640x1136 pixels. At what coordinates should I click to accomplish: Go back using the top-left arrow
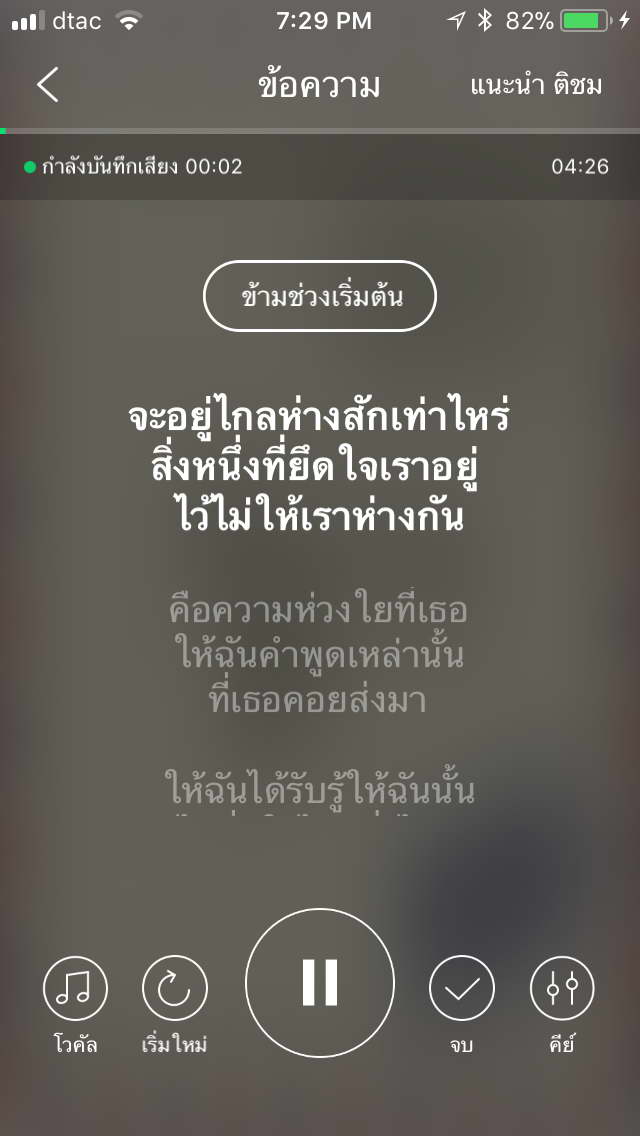tap(48, 85)
